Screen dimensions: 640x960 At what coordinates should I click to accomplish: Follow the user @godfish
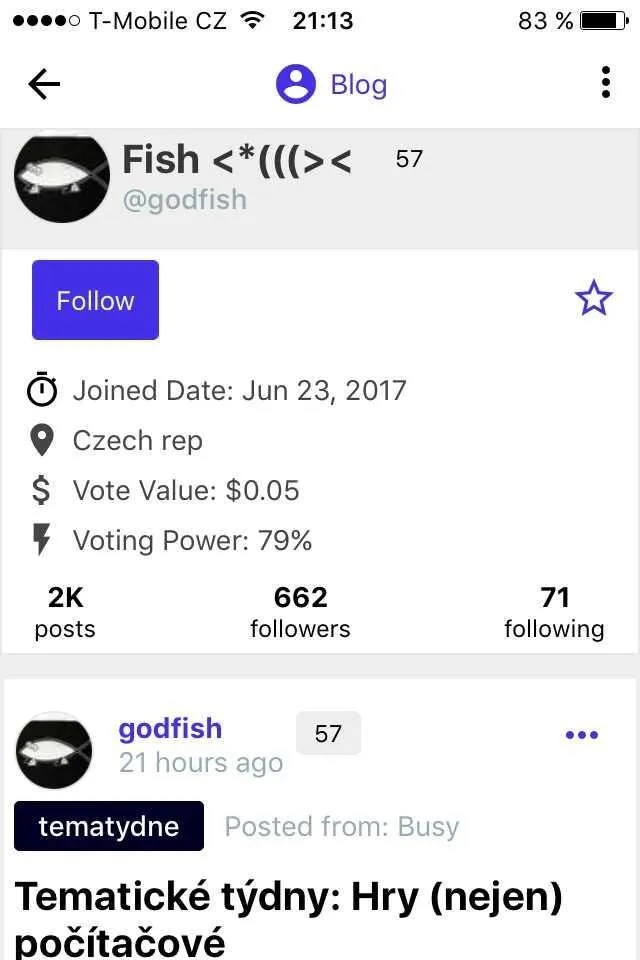coord(95,300)
